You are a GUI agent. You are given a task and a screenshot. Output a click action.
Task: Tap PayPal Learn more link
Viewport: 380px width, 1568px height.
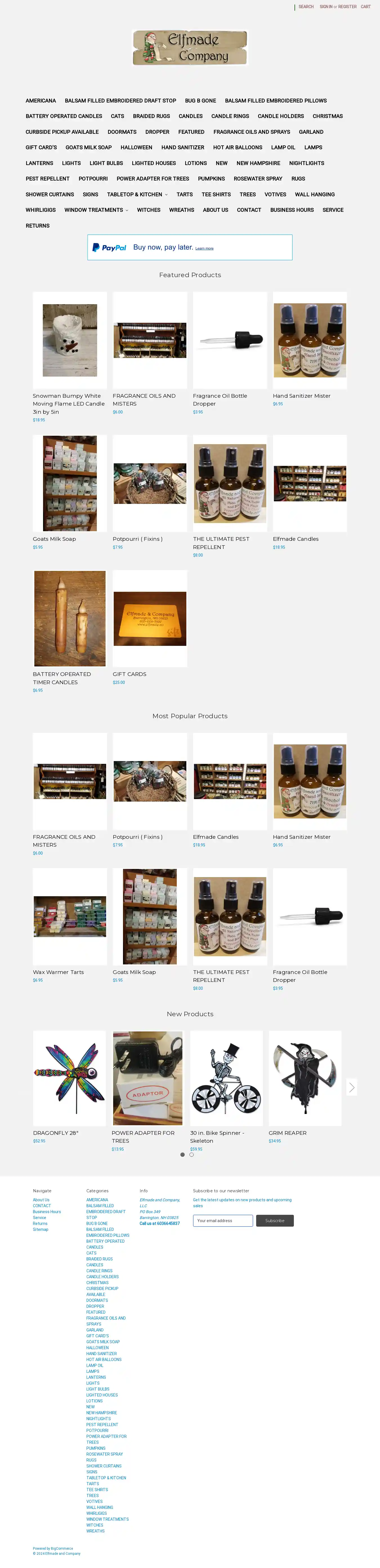204,248
